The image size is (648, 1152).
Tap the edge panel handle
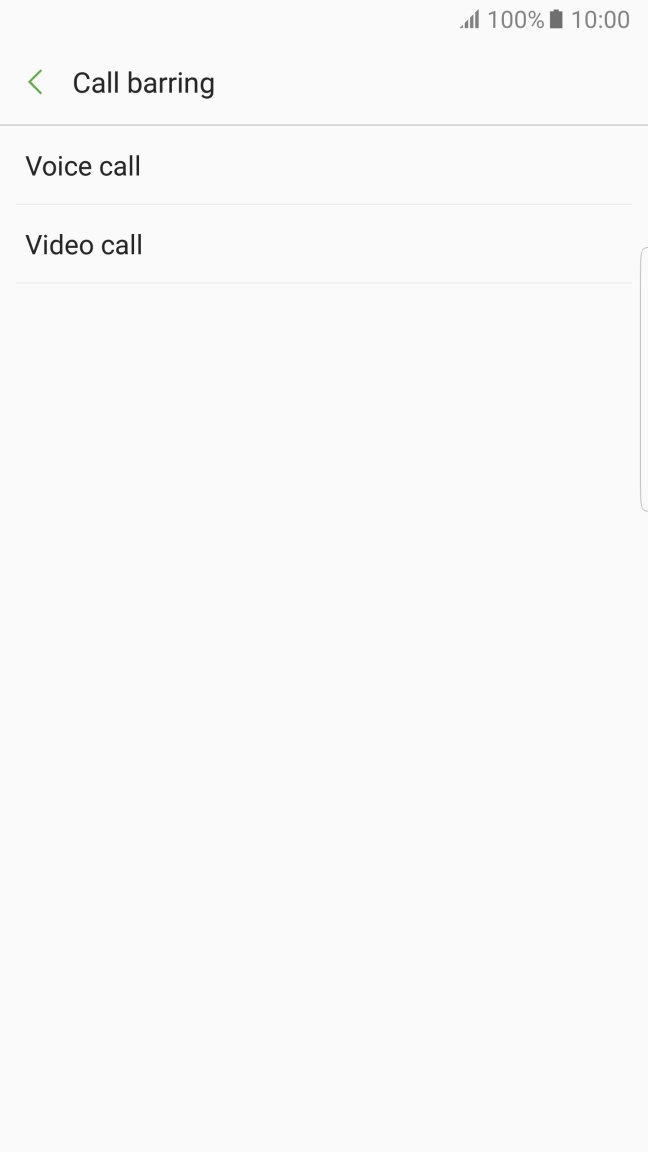click(x=644, y=379)
